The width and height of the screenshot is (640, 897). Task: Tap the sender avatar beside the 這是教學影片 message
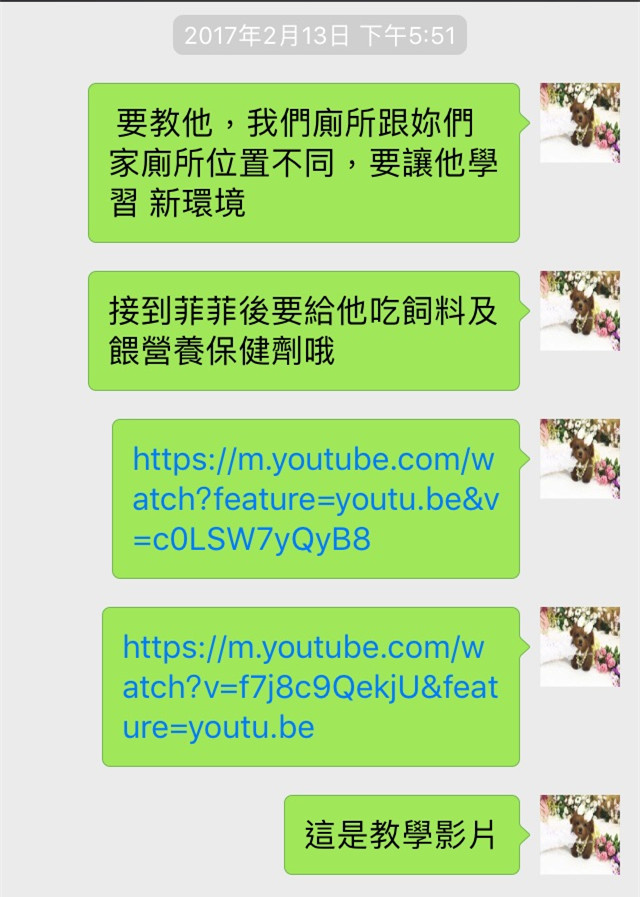(579, 834)
